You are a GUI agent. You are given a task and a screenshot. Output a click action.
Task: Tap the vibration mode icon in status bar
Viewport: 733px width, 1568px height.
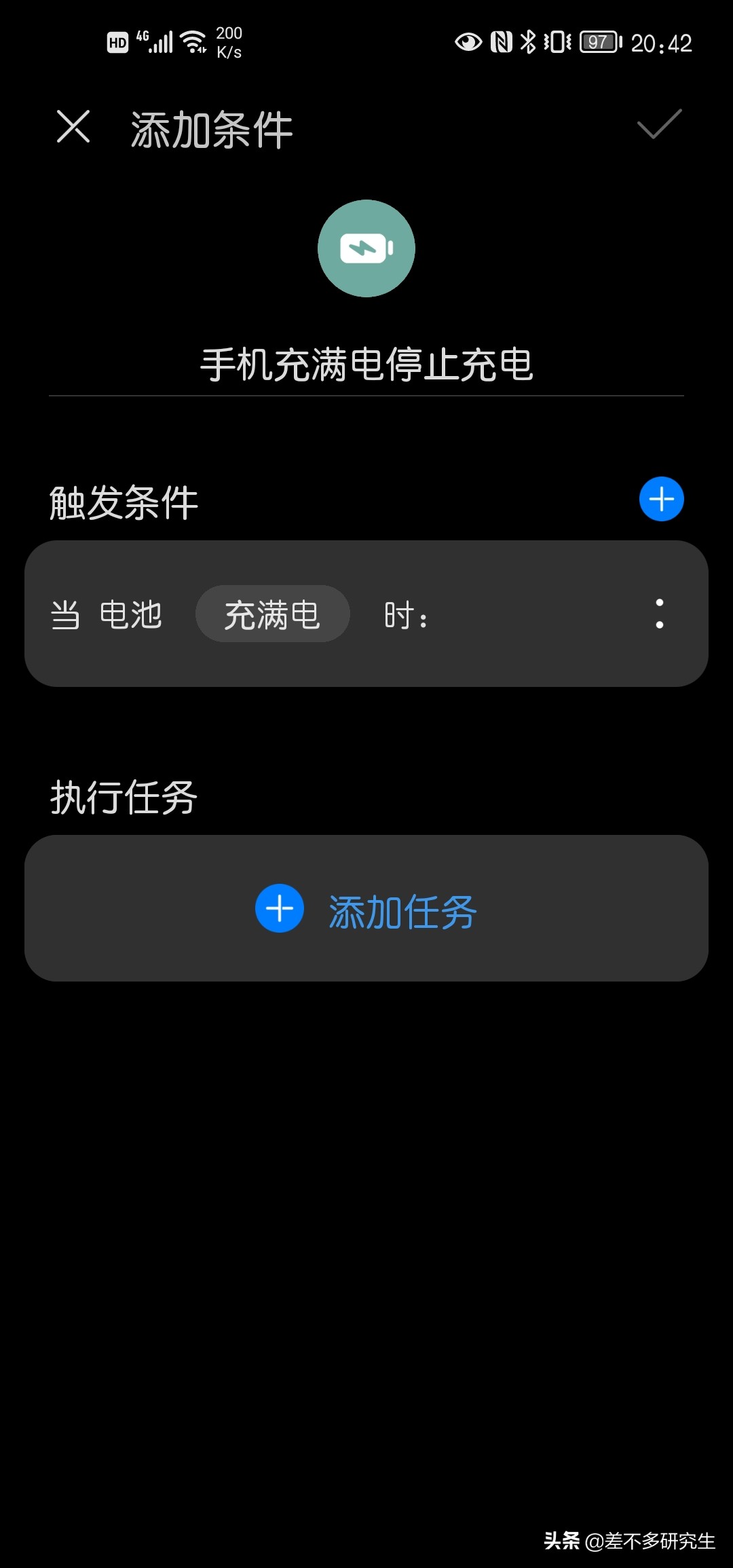pos(558,42)
